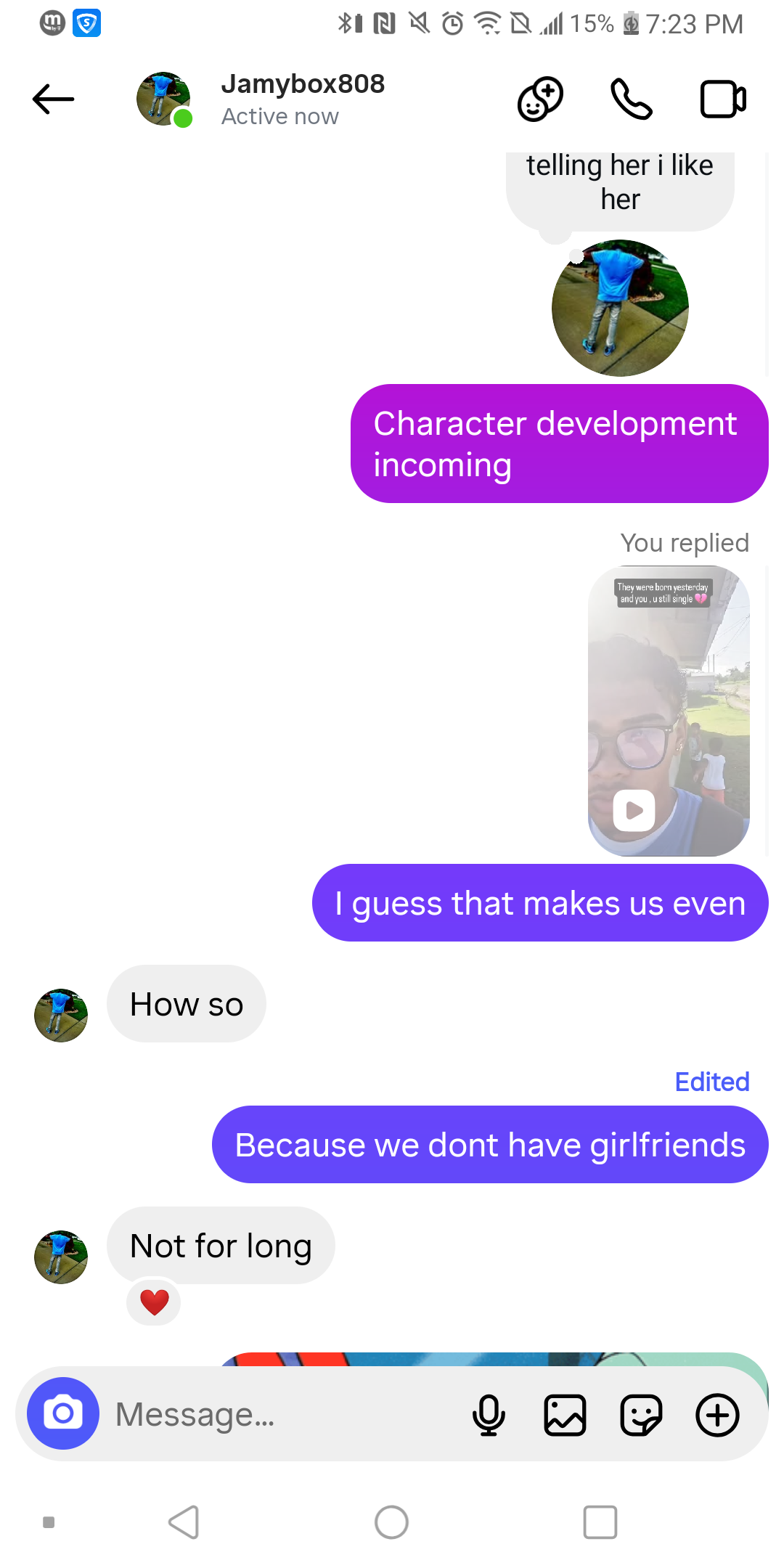Tap avatar beside "How so" message
The image size is (784, 1568).
coord(61,1015)
